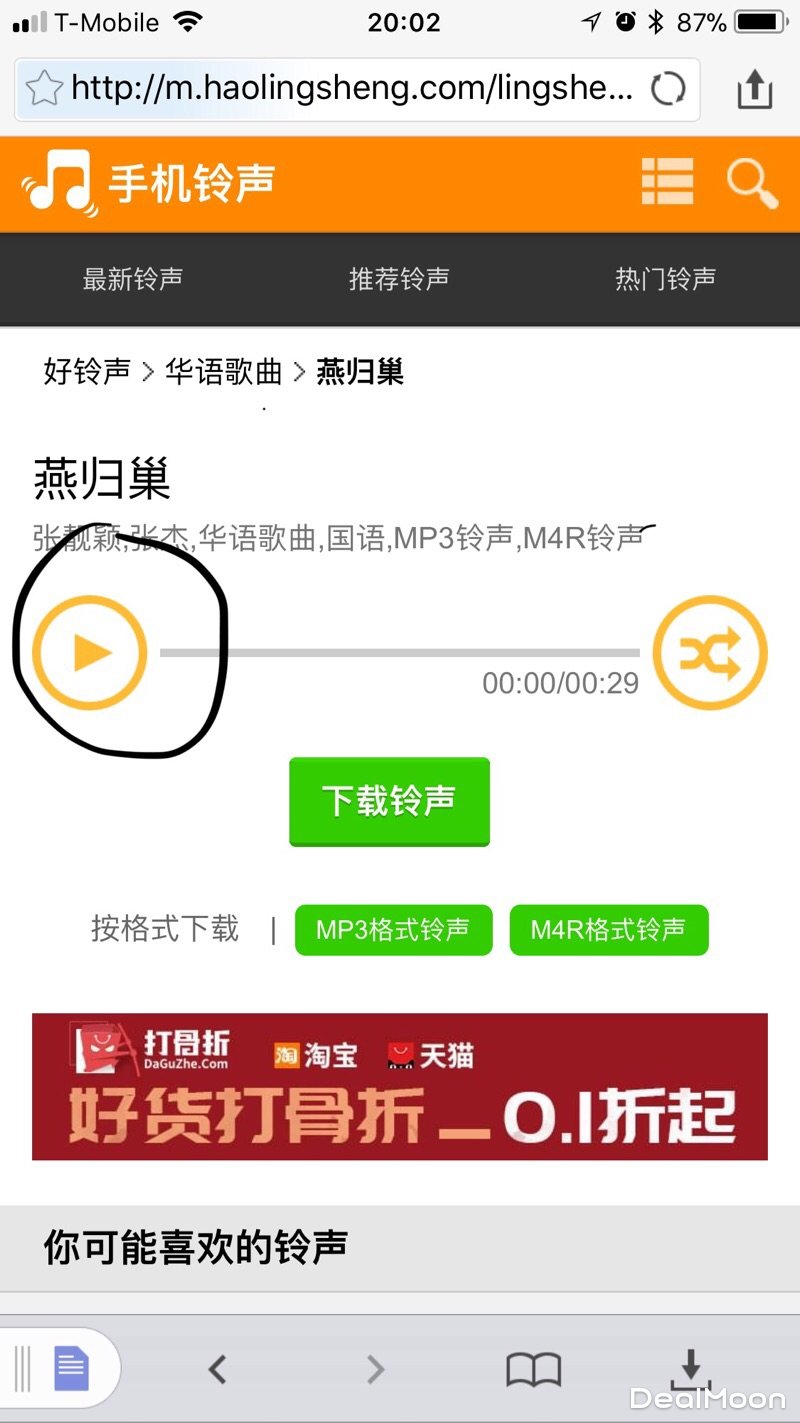Bookmark this page with the star
The image size is (800, 1423).
43,90
